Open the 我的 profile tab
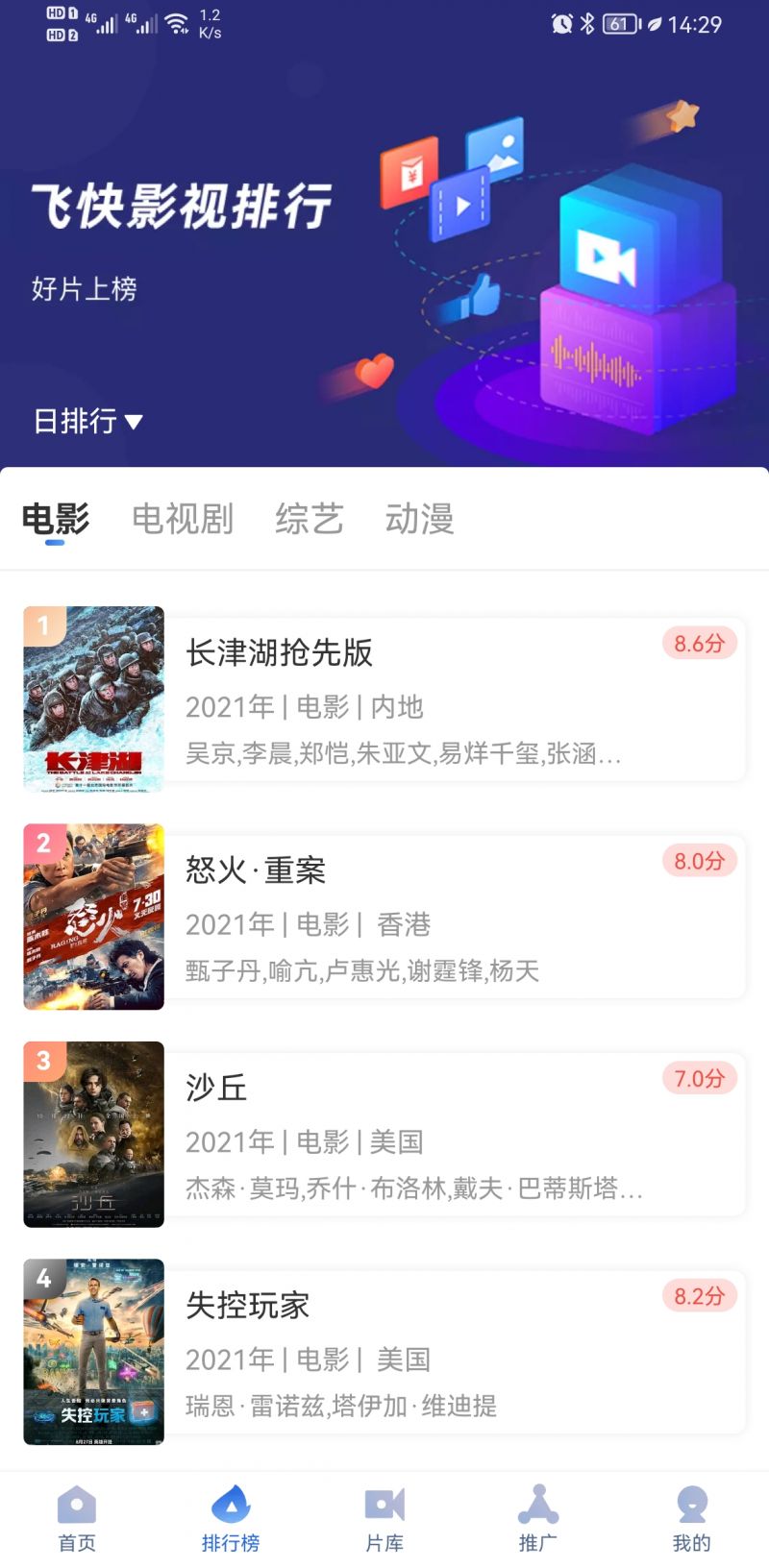This screenshot has width=769, height=1568. [x=691, y=1518]
